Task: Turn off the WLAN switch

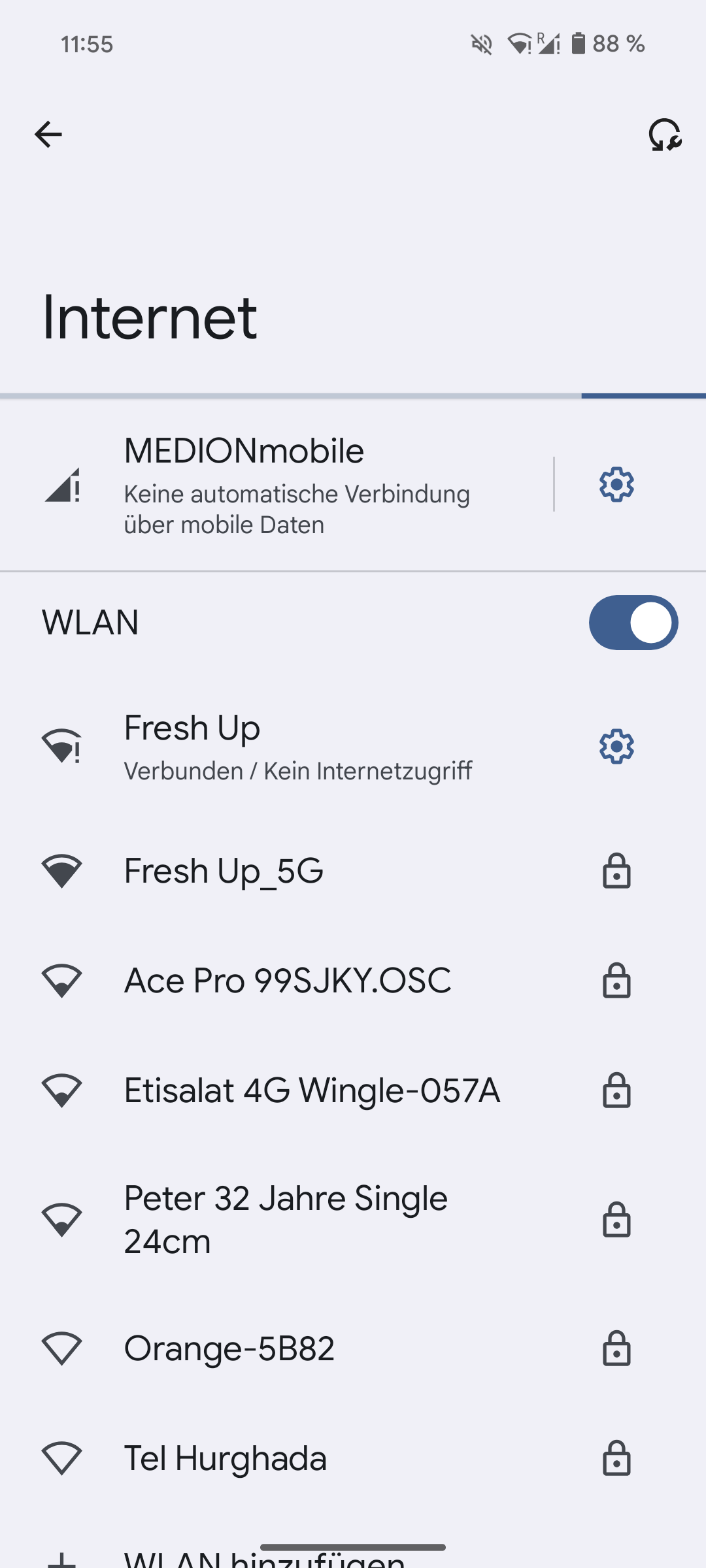Action: tap(633, 623)
